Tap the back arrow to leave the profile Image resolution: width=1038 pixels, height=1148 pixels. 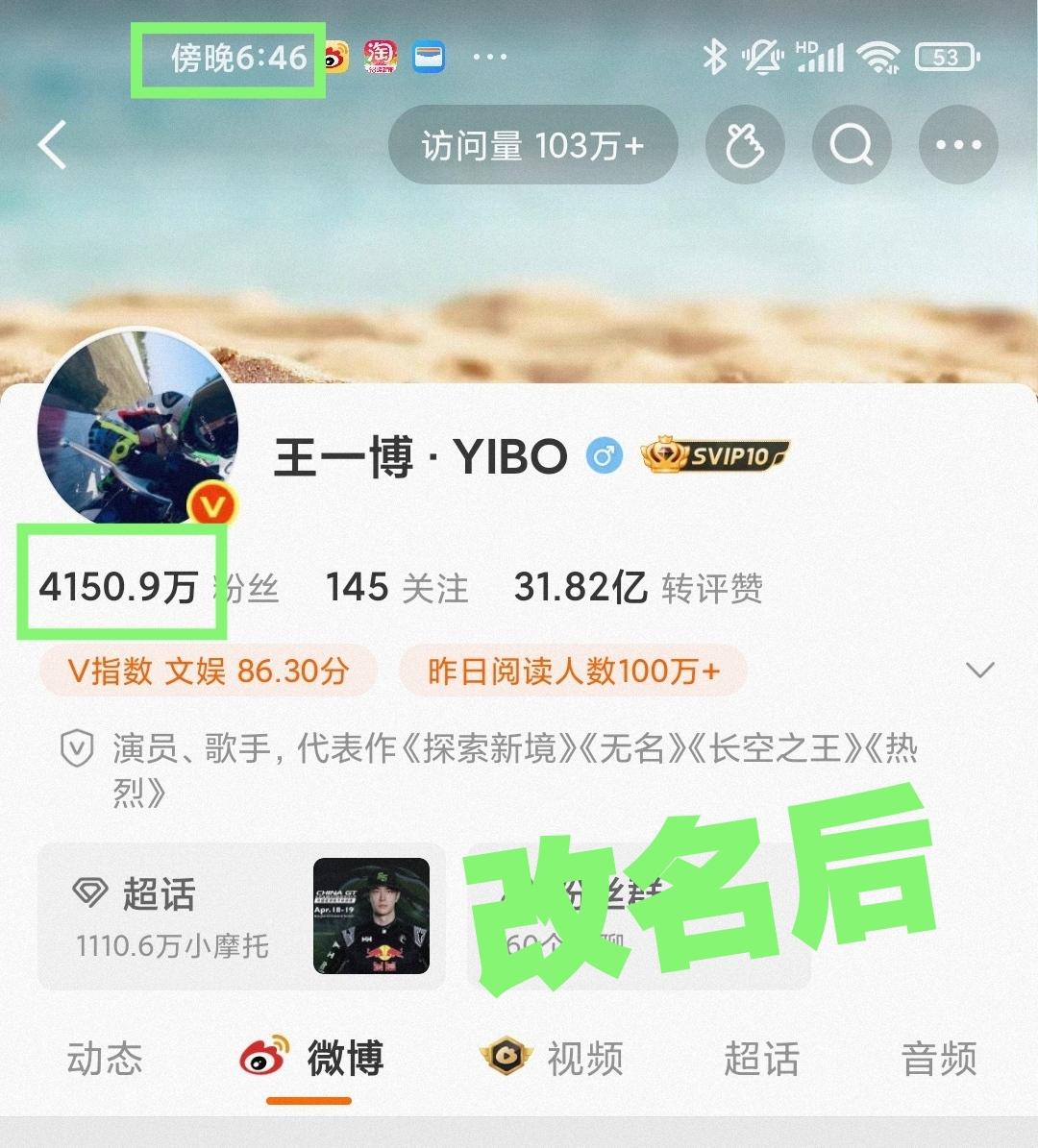(x=50, y=145)
